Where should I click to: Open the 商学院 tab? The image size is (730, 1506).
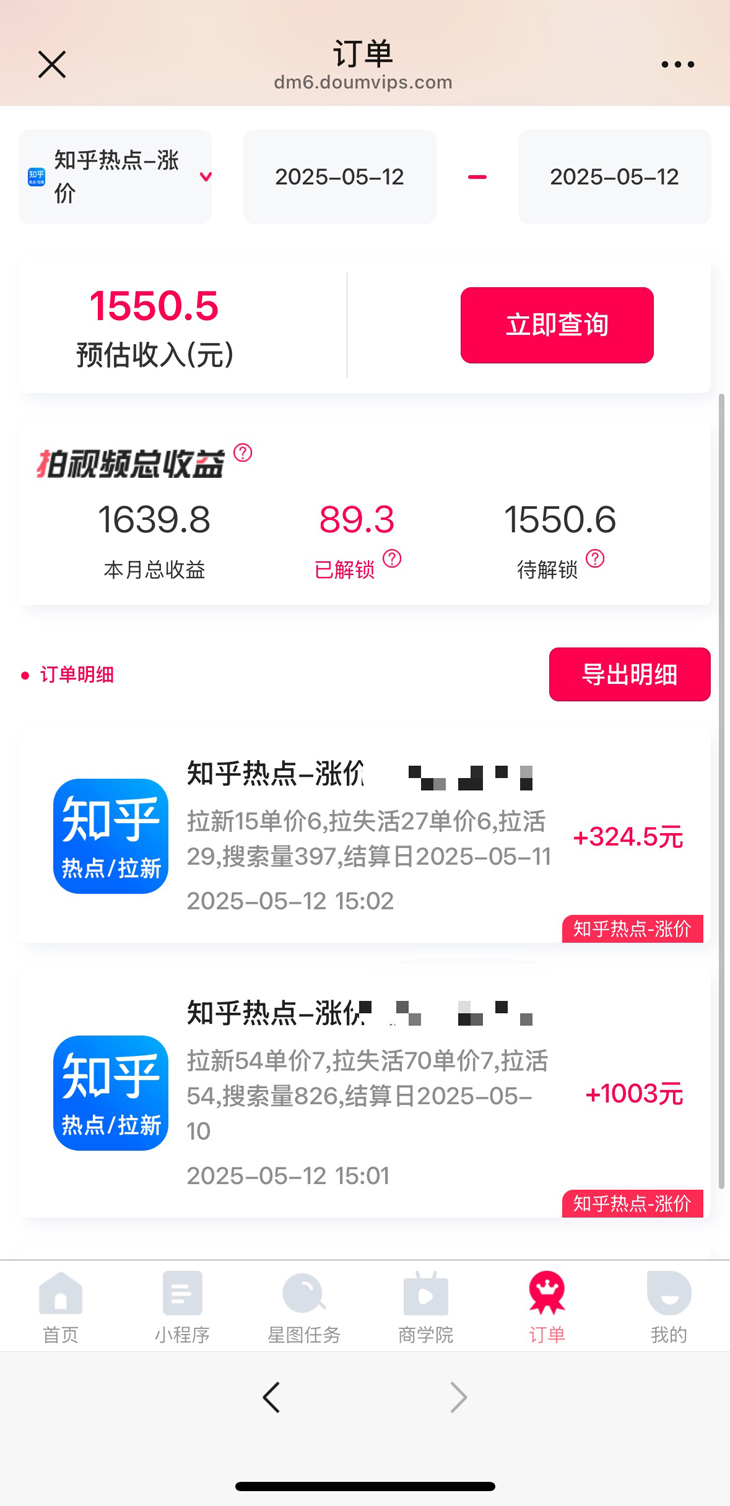426,1307
